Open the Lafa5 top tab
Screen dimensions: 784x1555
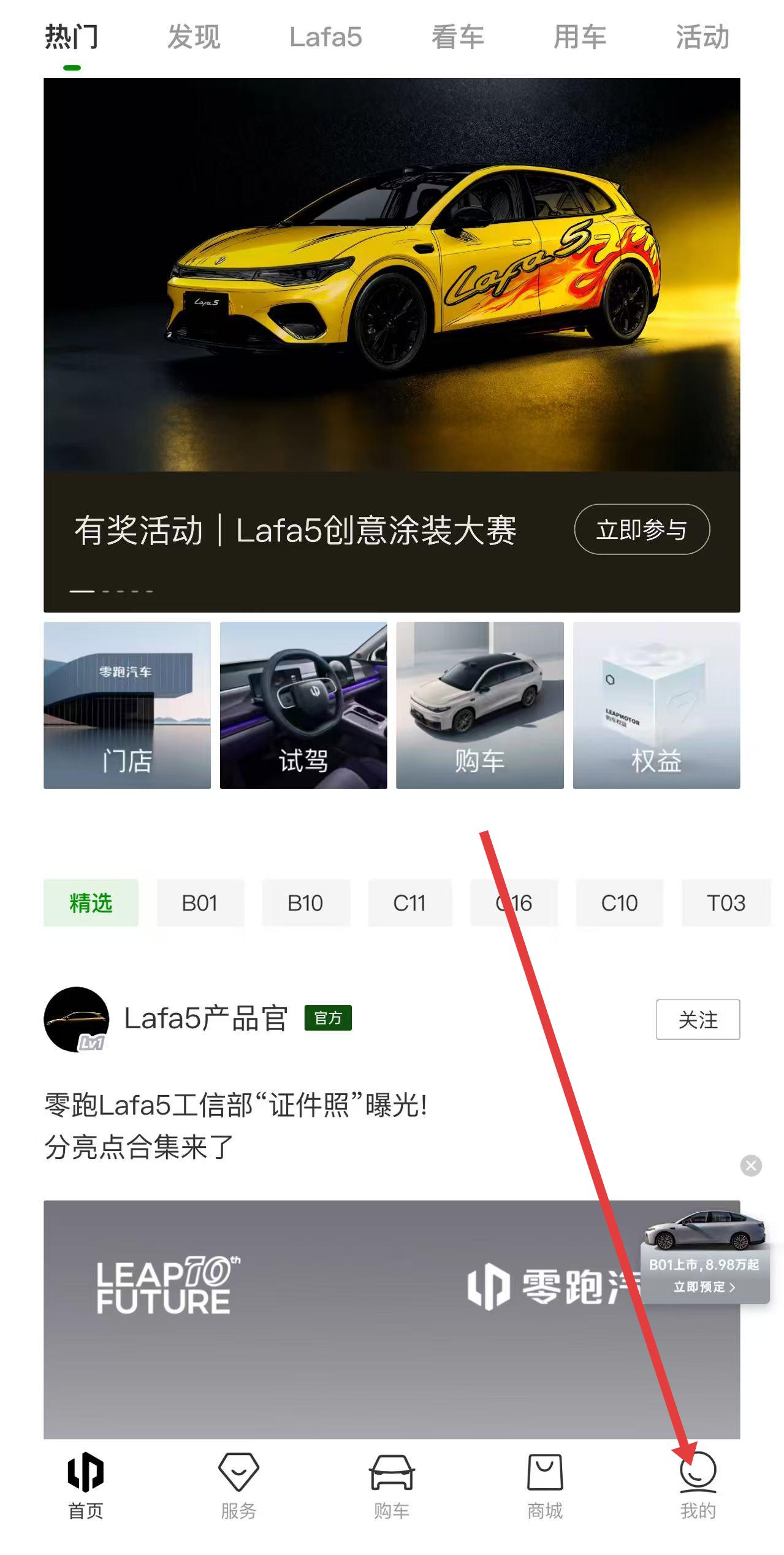325,37
